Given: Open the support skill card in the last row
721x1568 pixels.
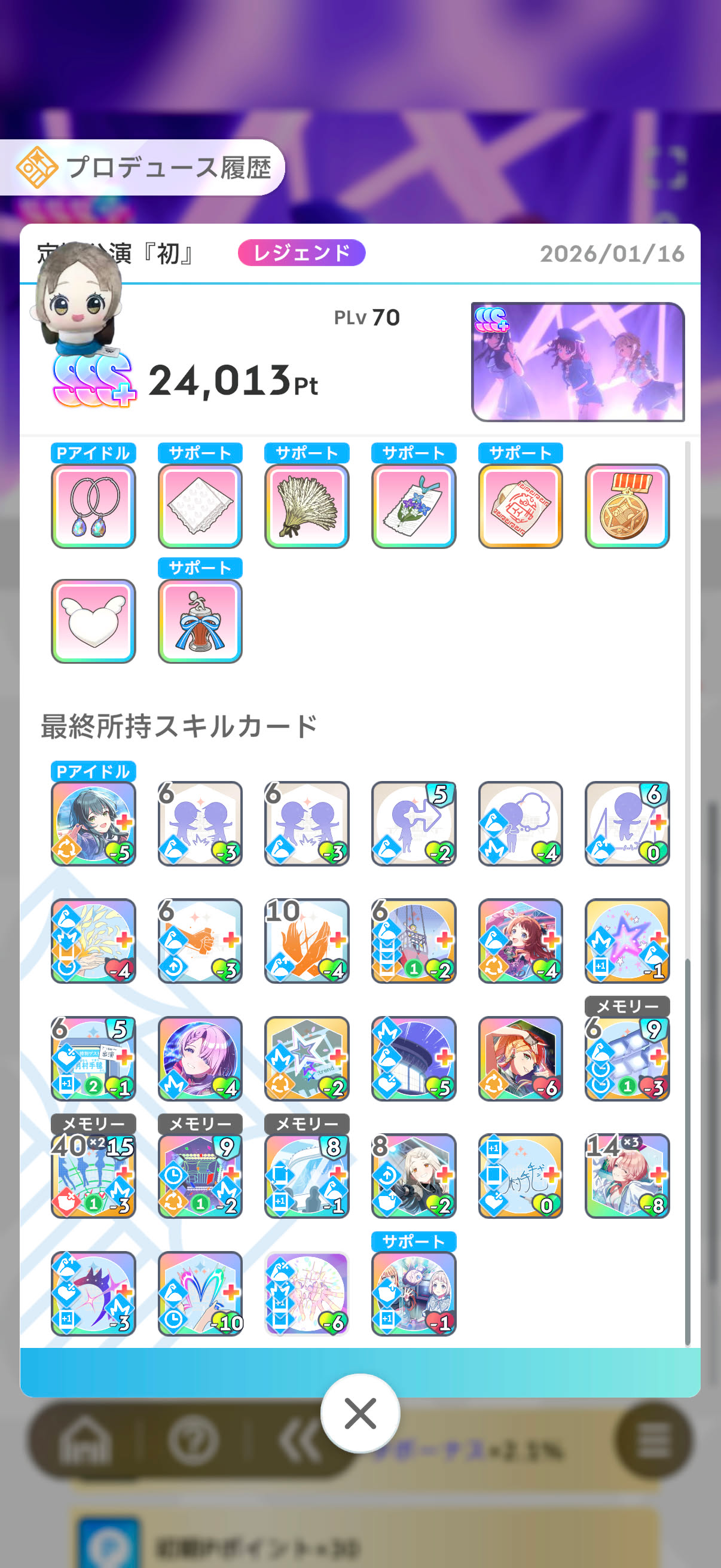Looking at the screenshot, I should 414,1293.
